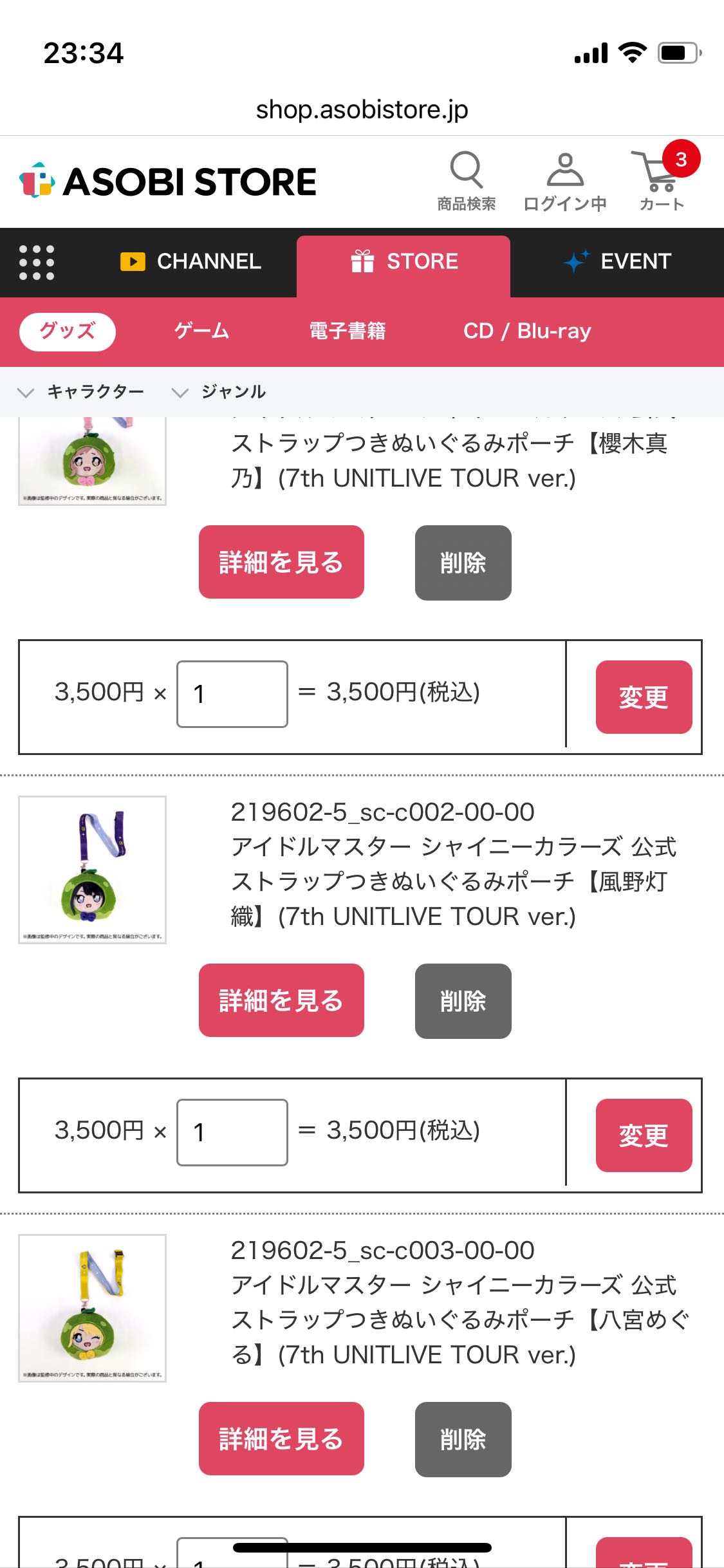View details for the 櫻木真乃 pouch
The image size is (724, 1568).
pos(281,562)
